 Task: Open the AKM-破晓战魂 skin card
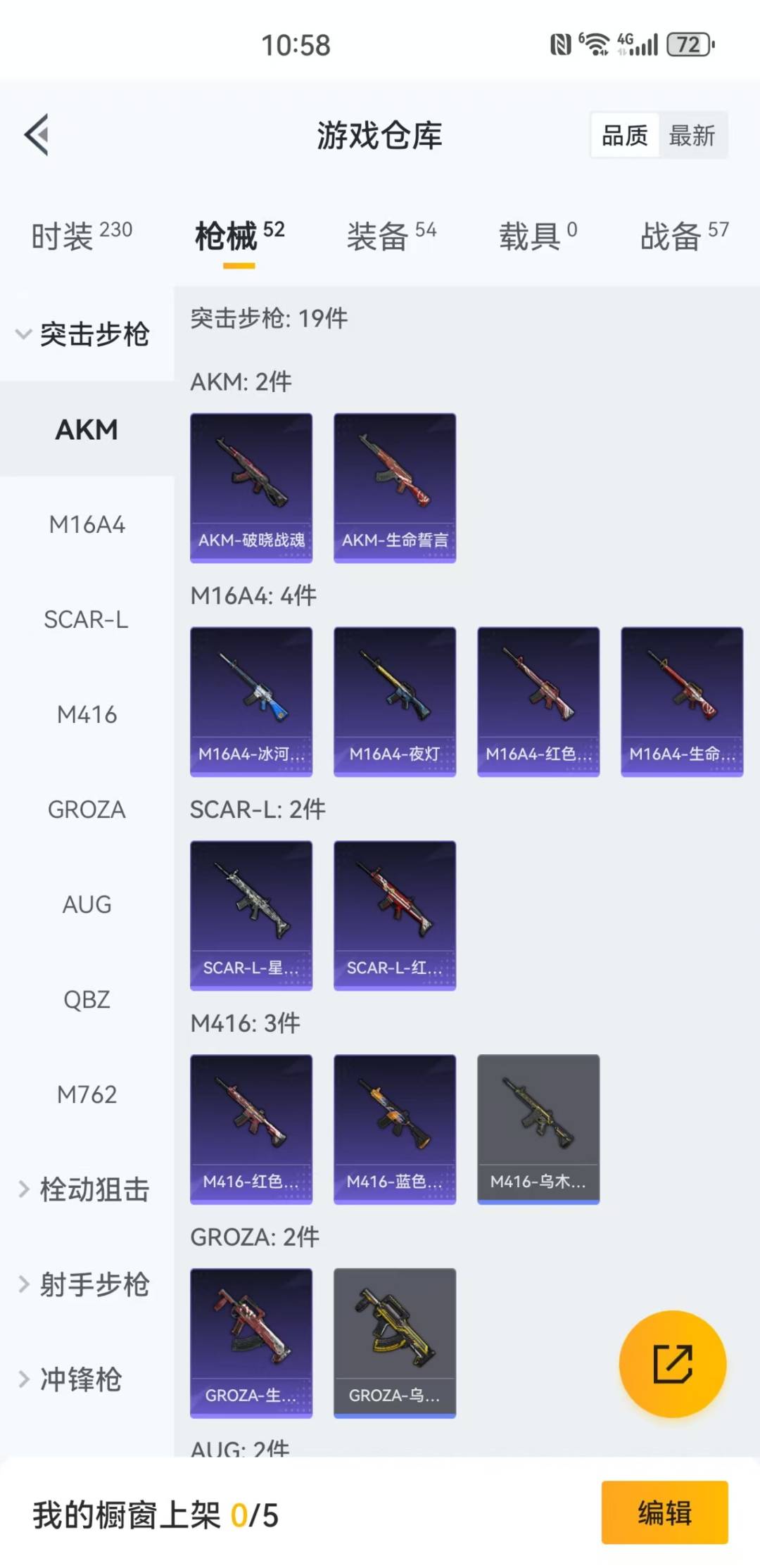251,488
